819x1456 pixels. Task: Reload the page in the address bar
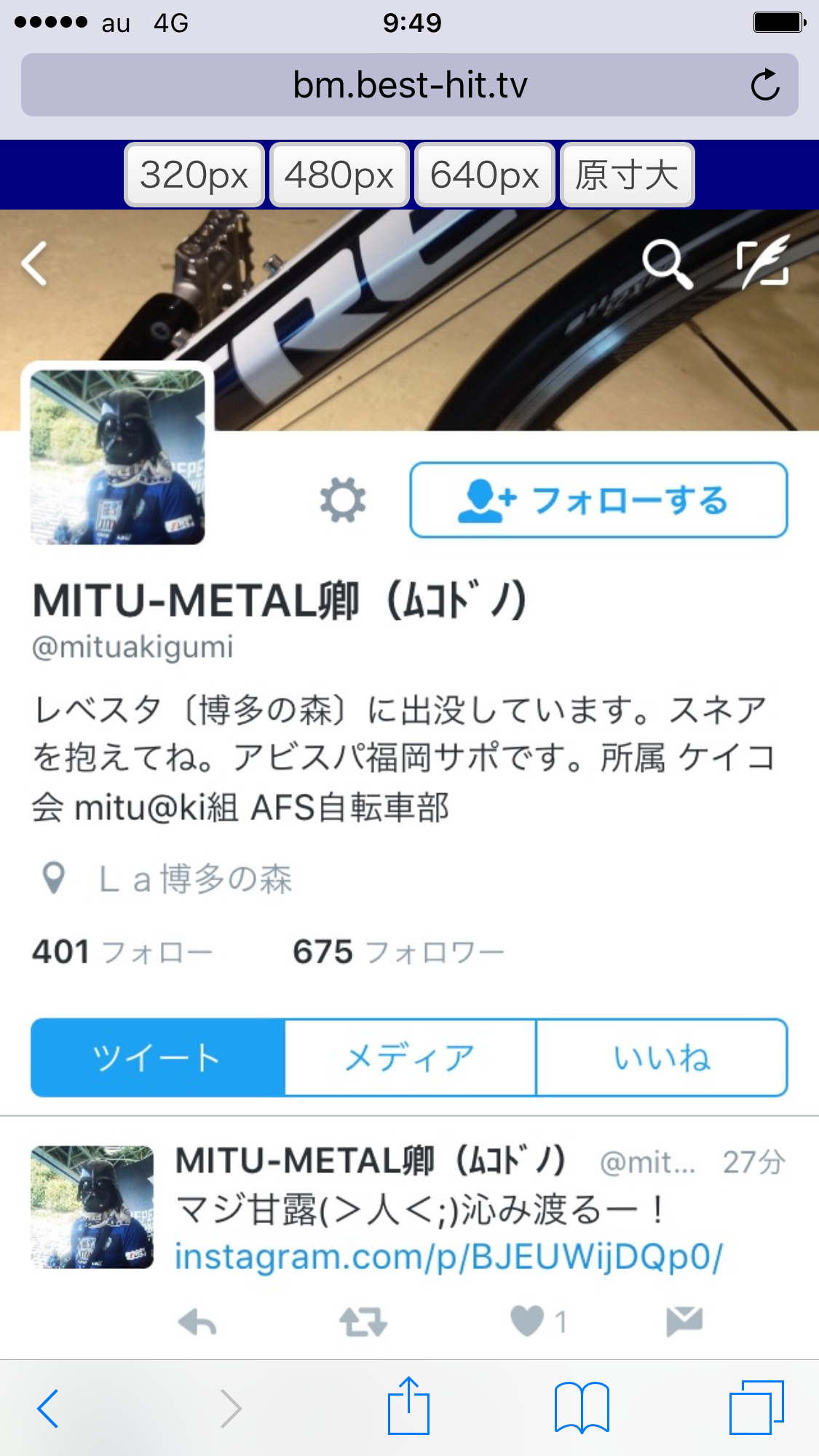764,84
